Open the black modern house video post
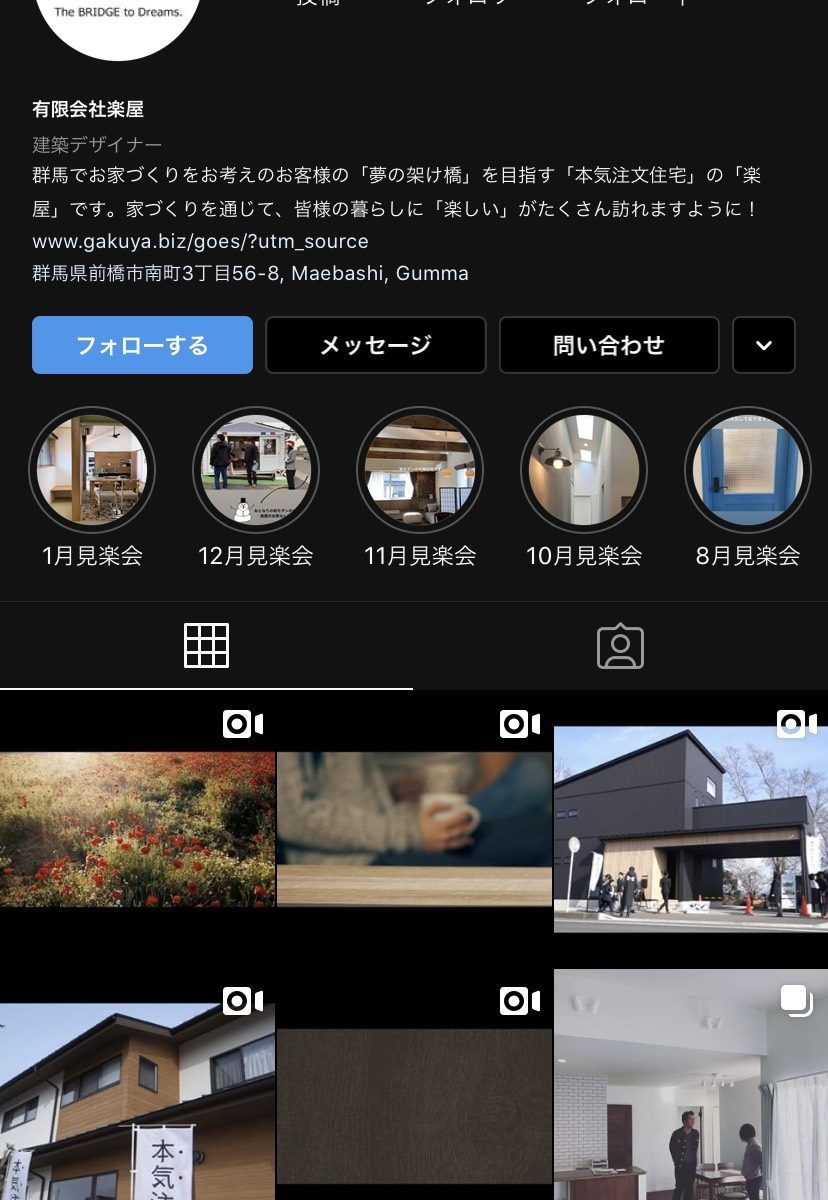 tap(691, 828)
